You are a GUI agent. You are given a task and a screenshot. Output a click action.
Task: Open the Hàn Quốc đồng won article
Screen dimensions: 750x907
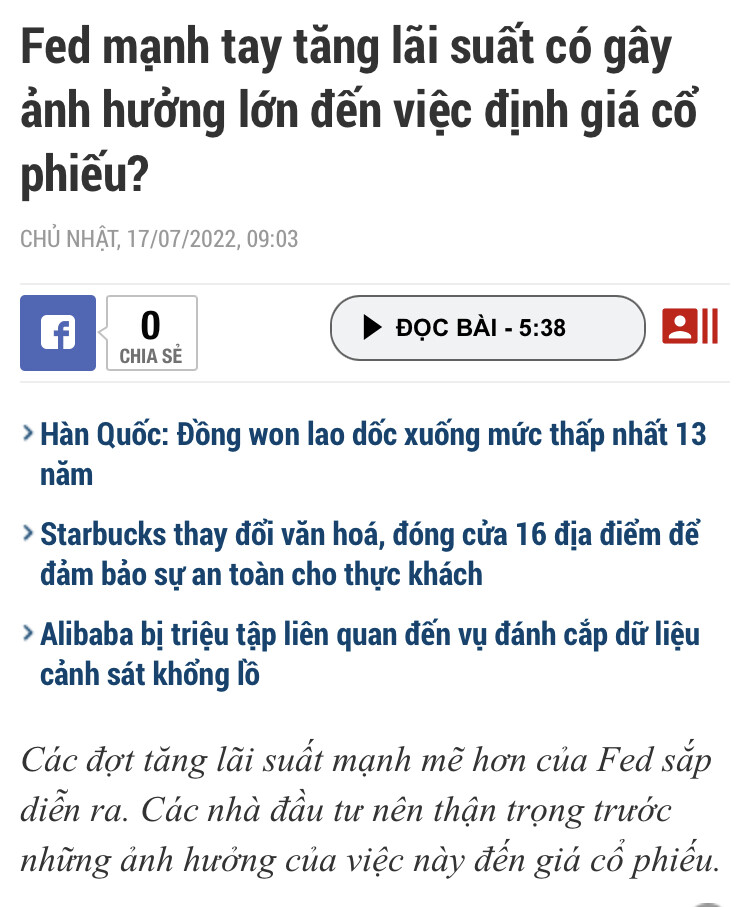[371, 454]
